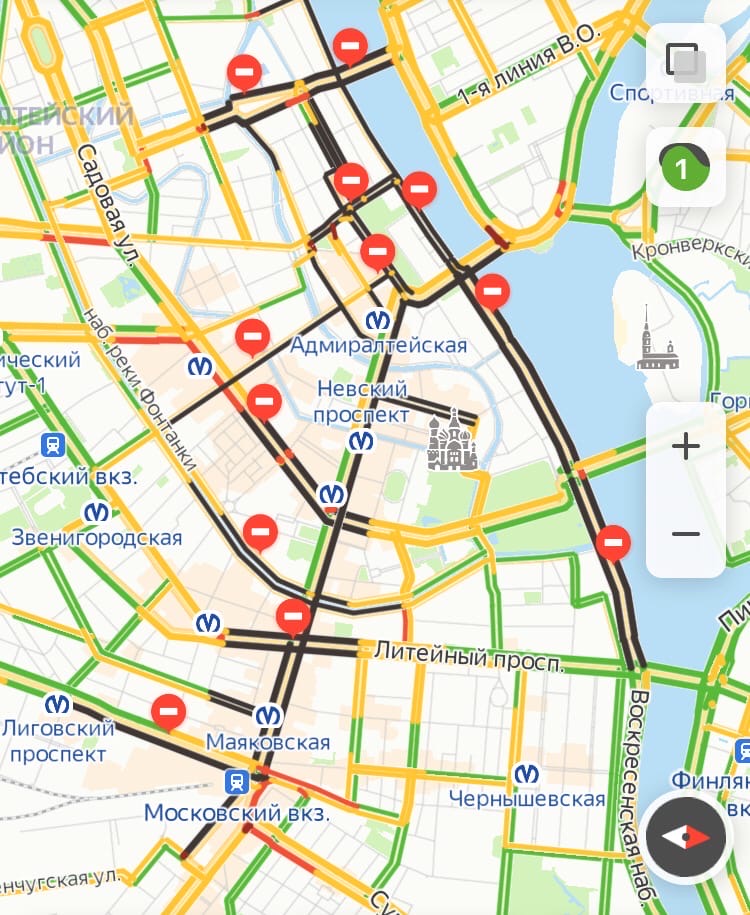Zoom out with the minus button
Image resolution: width=750 pixels, height=915 pixels.
686,535
